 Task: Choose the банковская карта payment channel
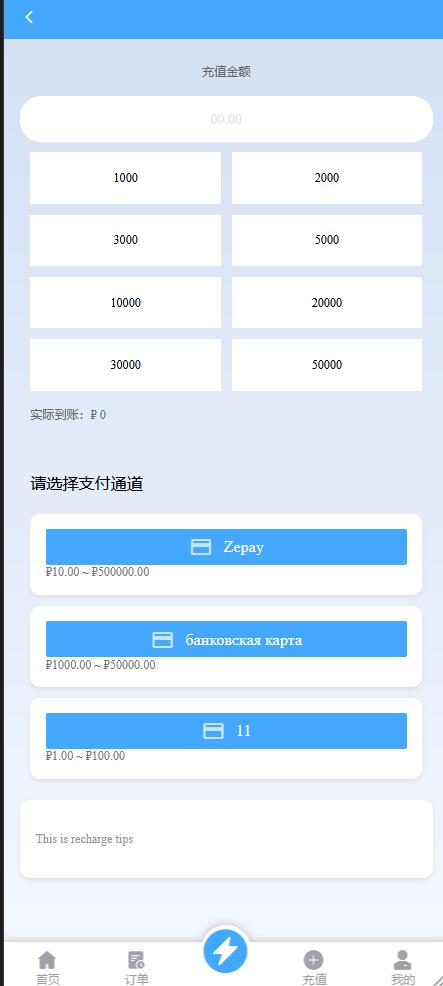(227, 640)
